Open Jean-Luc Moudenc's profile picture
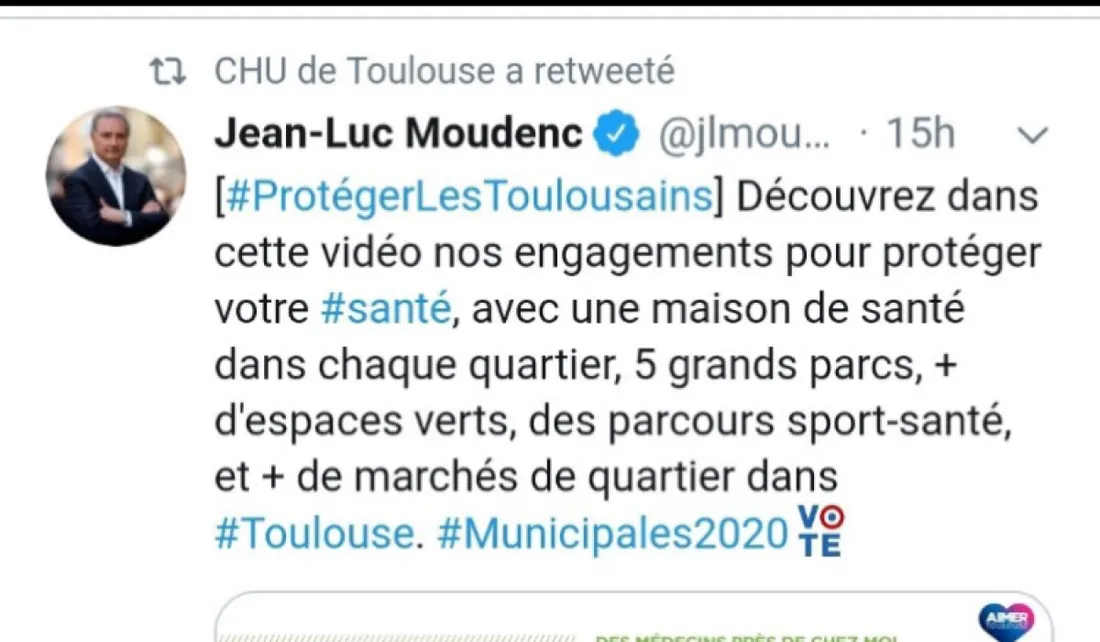The image size is (1100, 642). (116, 175)
